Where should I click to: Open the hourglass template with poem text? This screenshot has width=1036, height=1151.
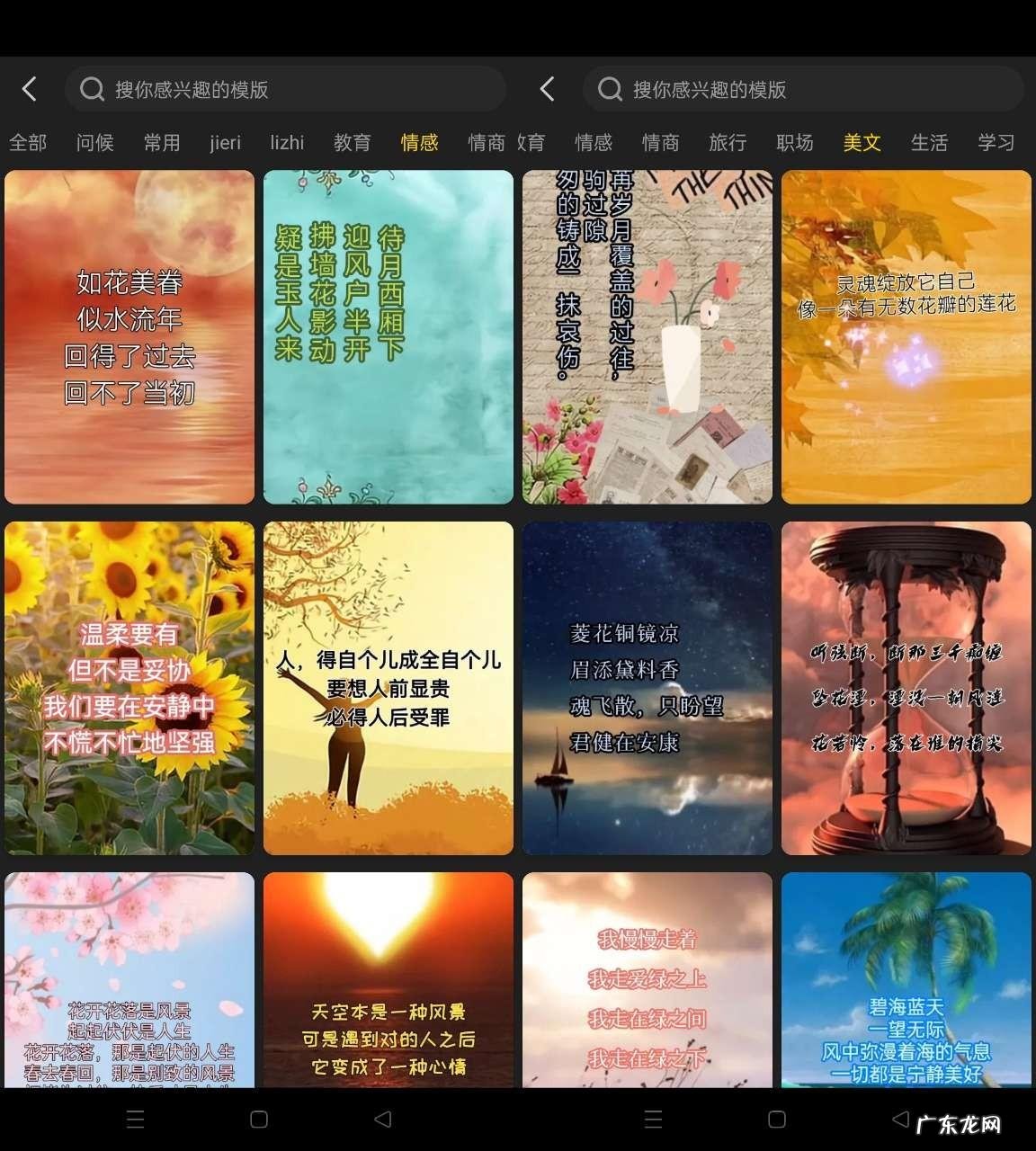pyautogui.click(x=906, y=687)
